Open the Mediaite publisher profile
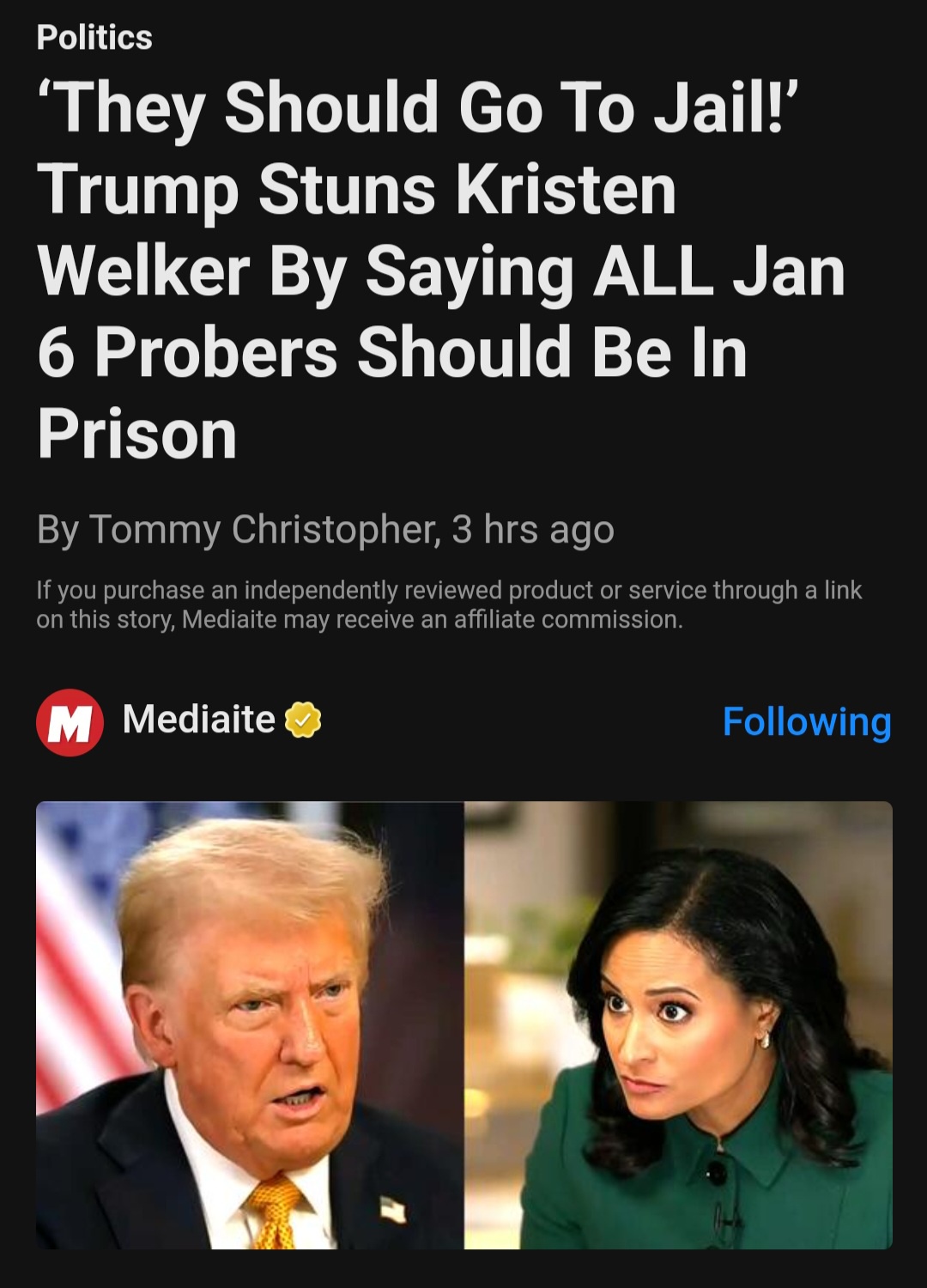 tap(197, 720)
